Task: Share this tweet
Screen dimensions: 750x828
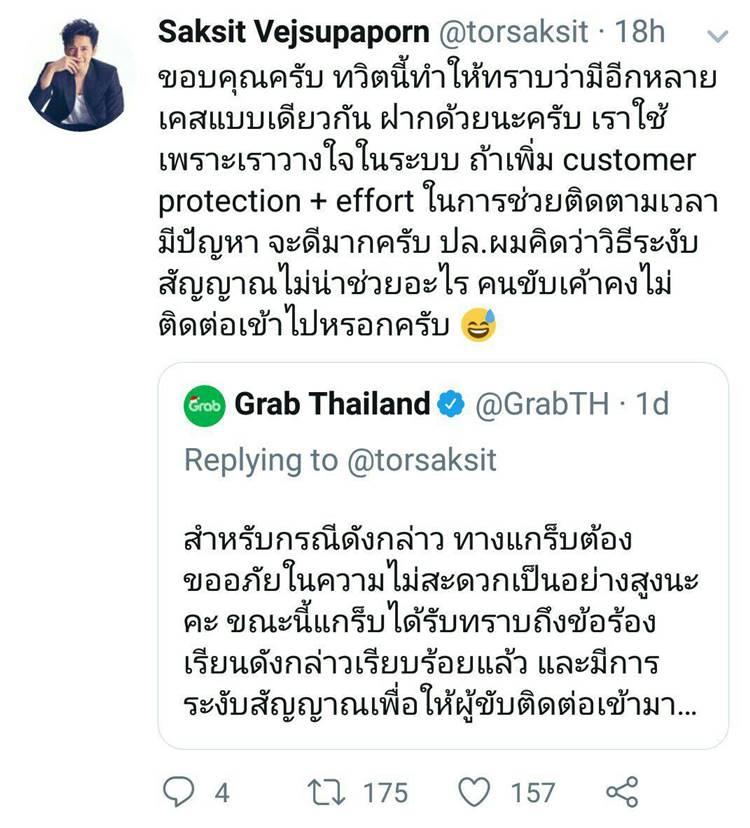Action: point(622,793)
